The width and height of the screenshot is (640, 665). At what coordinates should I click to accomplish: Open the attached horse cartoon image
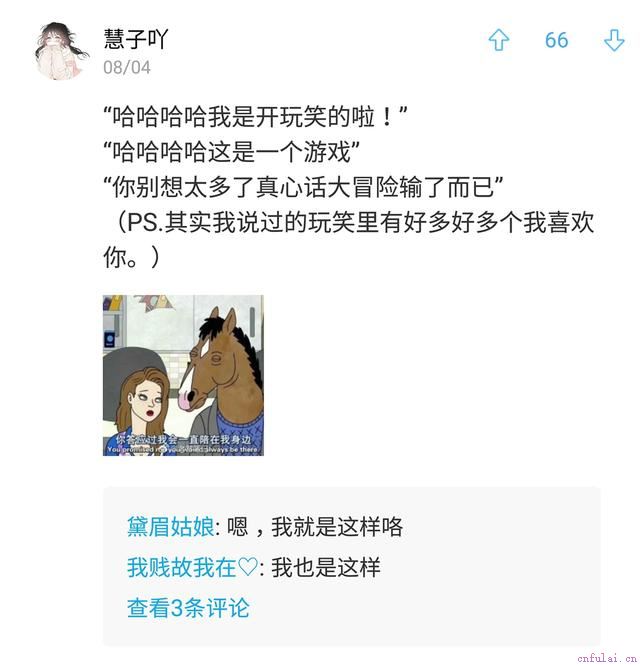183,376
